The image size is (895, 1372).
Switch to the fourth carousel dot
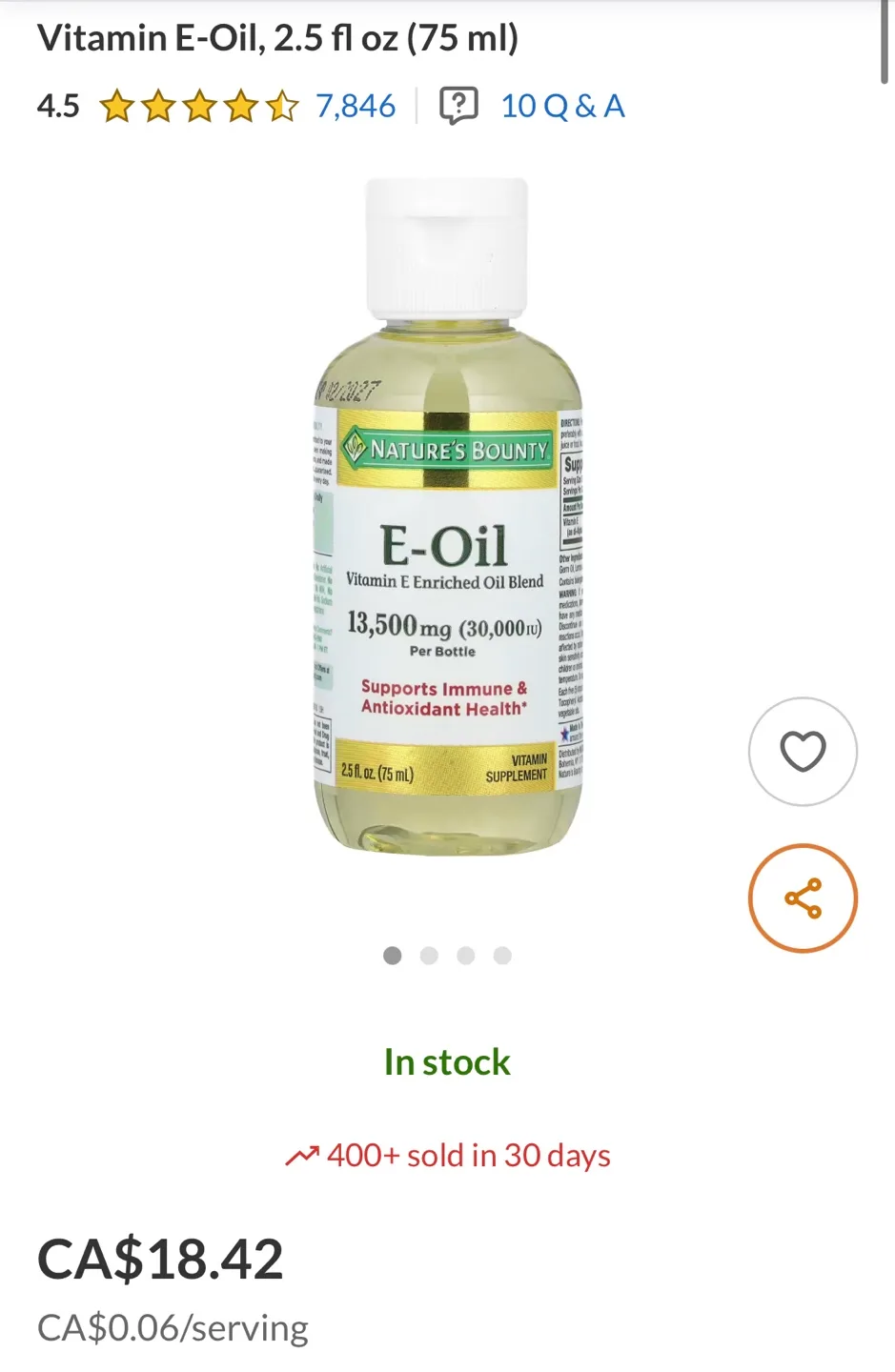tap(501, 956)
